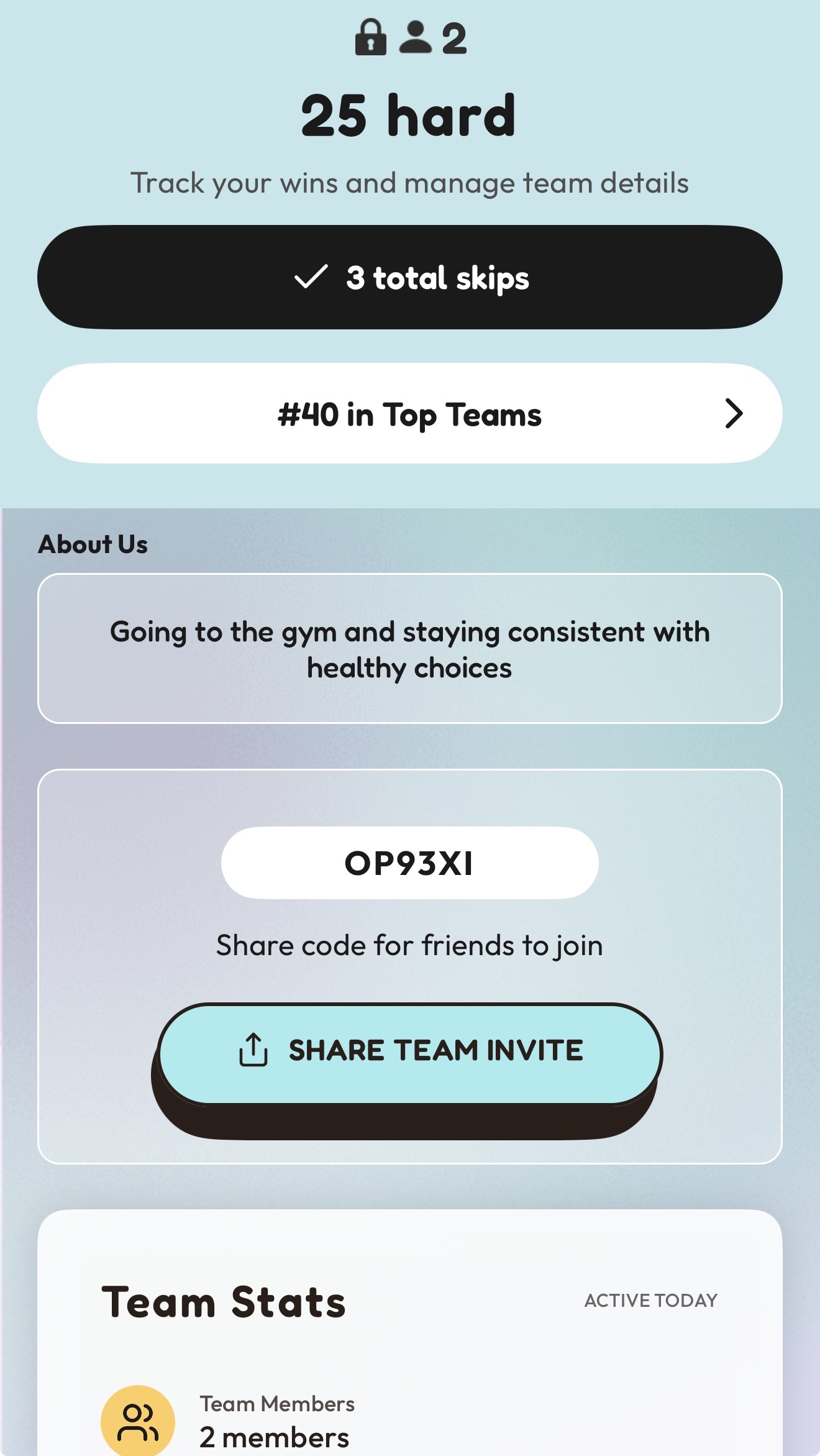Copy the team code OP93XI
Image resolution: width=820 pixels, height=1456 pixels.
click(x=410, y=863)
